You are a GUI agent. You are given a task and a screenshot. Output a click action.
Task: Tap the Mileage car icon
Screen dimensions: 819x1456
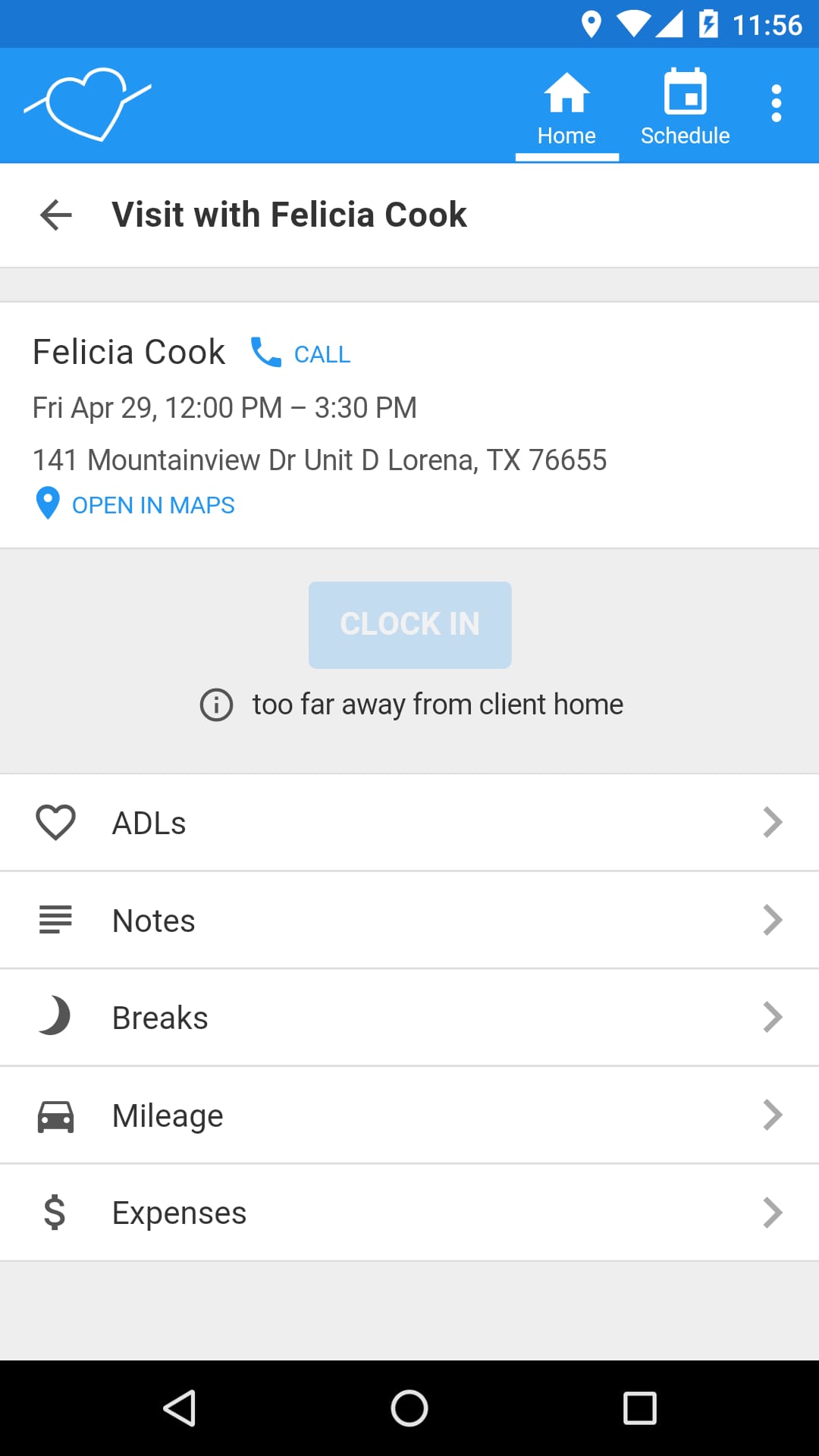click(55, 1115)
